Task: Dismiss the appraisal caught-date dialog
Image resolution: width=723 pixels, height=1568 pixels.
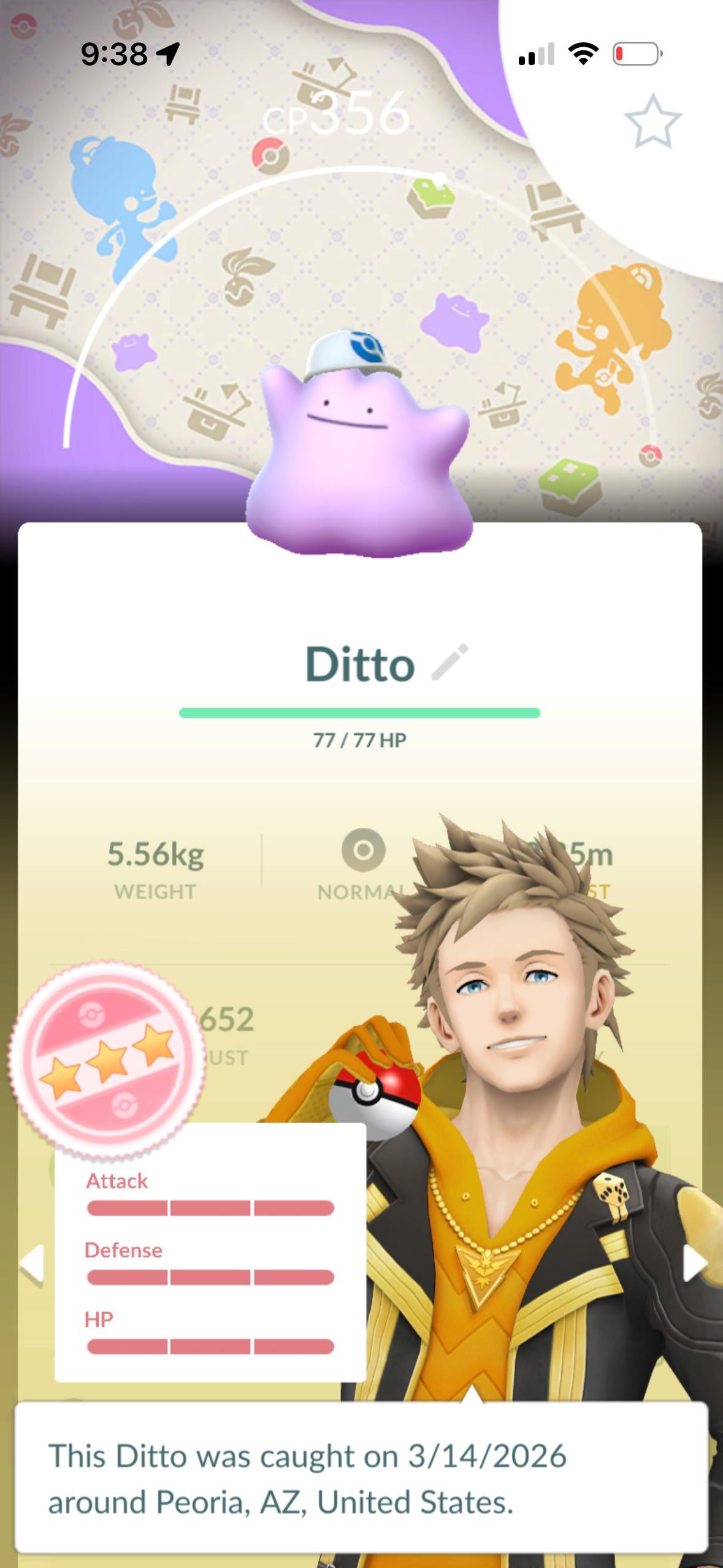Action: 361,1480
